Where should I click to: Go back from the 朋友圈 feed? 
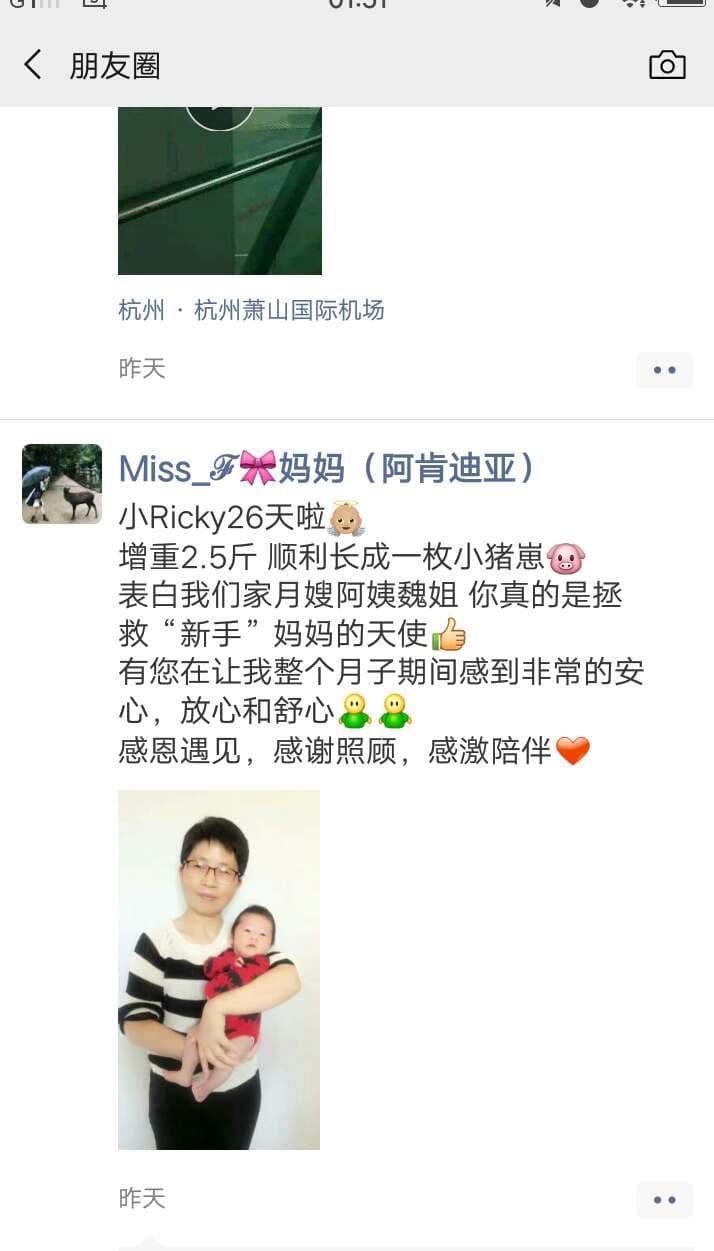[x=33, y=66]
